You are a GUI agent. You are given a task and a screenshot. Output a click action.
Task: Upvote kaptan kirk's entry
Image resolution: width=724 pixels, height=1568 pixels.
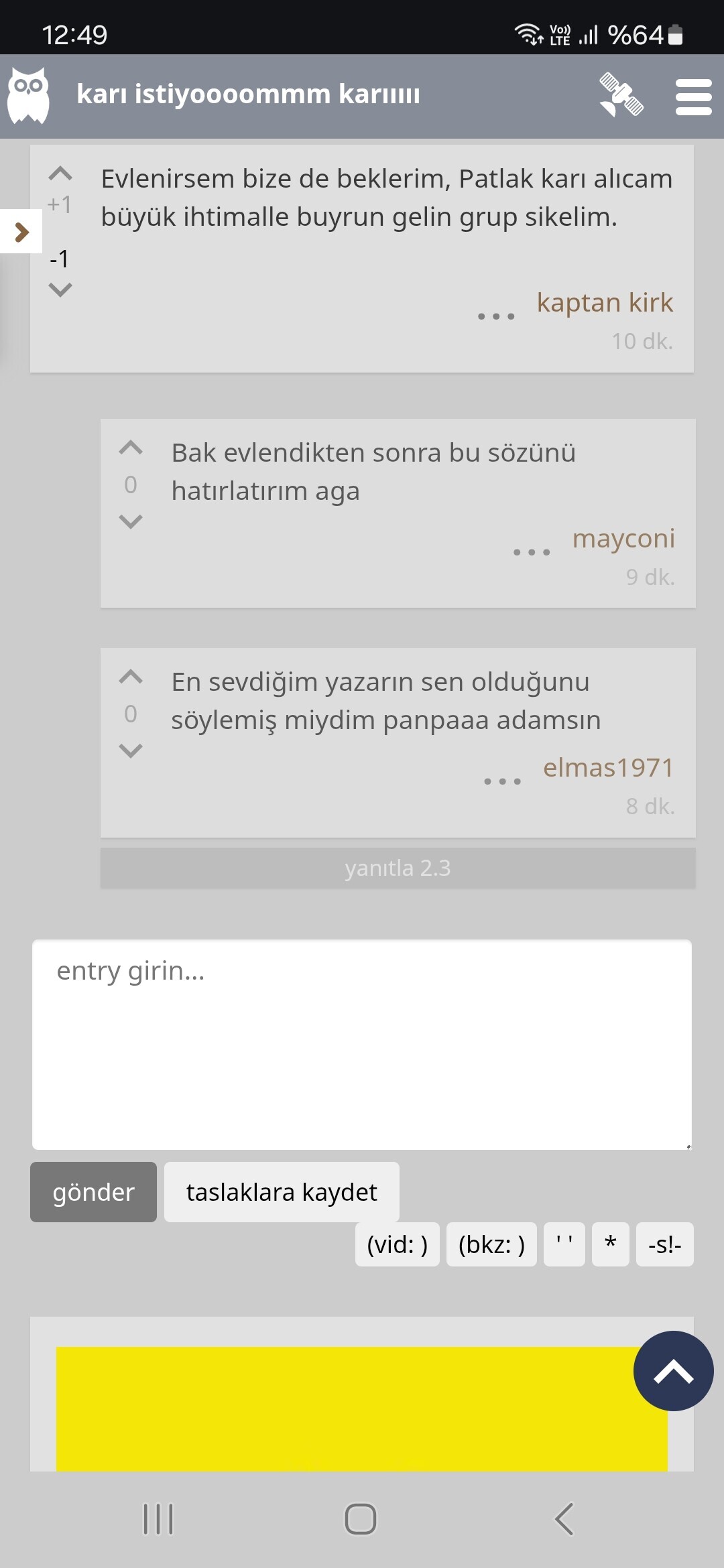(x=60, y=174)
